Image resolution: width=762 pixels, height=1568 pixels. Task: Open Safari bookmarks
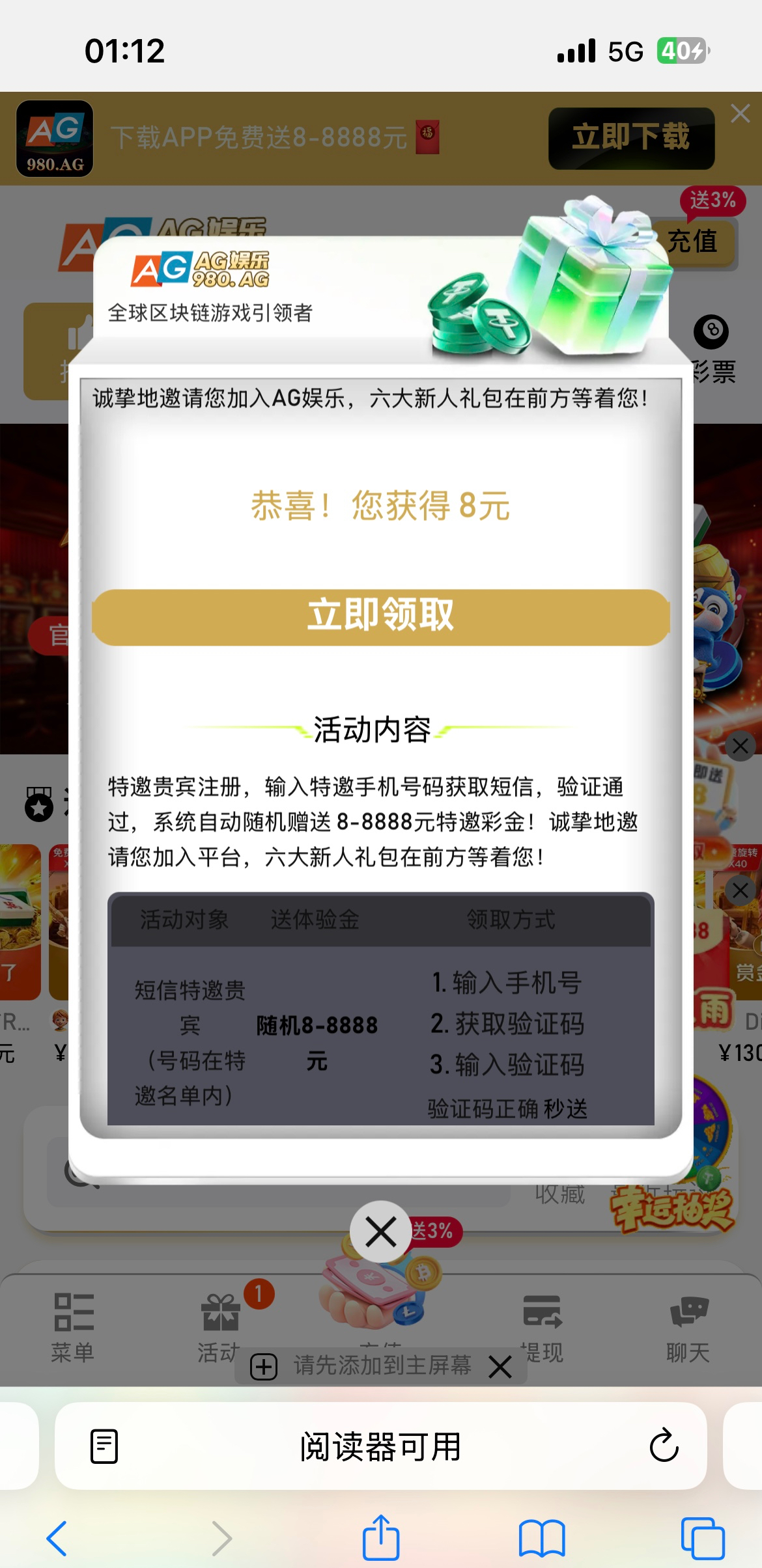point(542,1538)
